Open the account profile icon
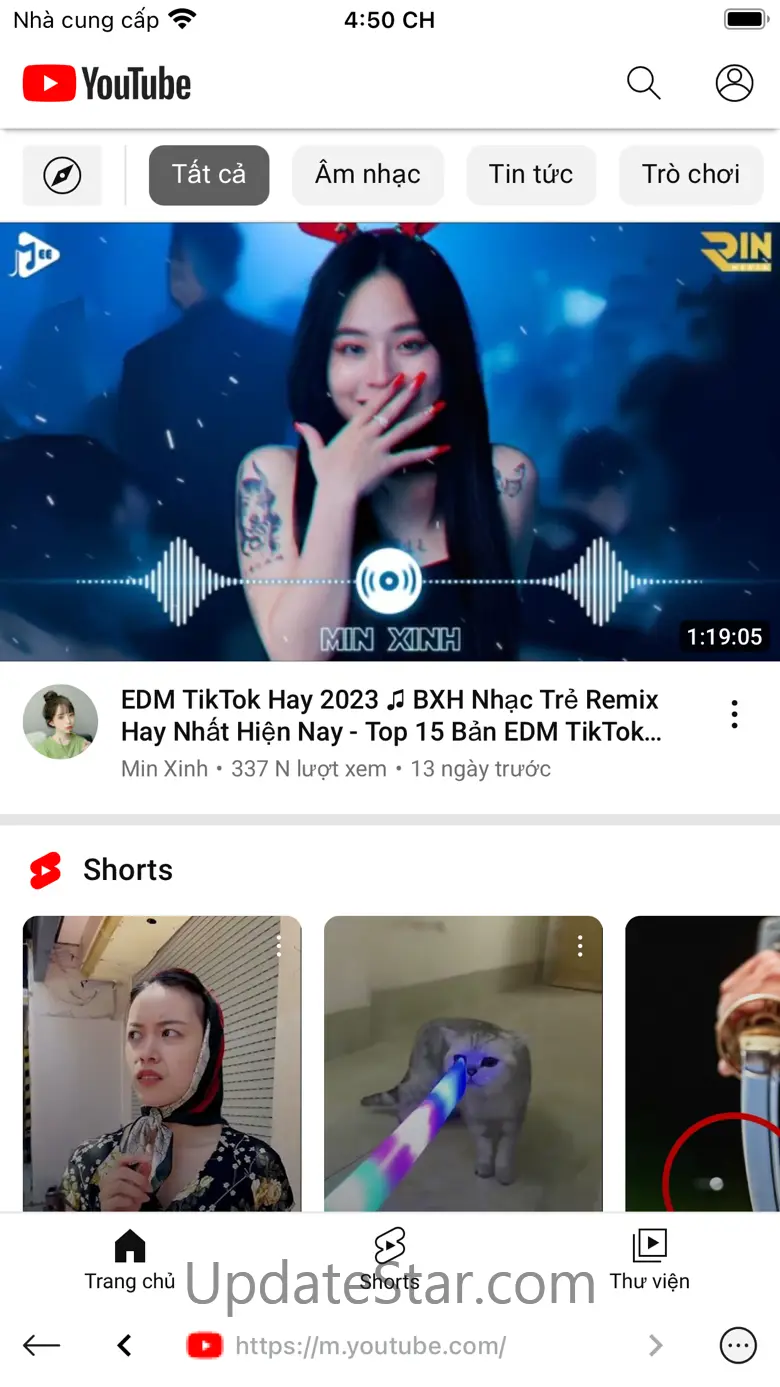 coord(734,83)
